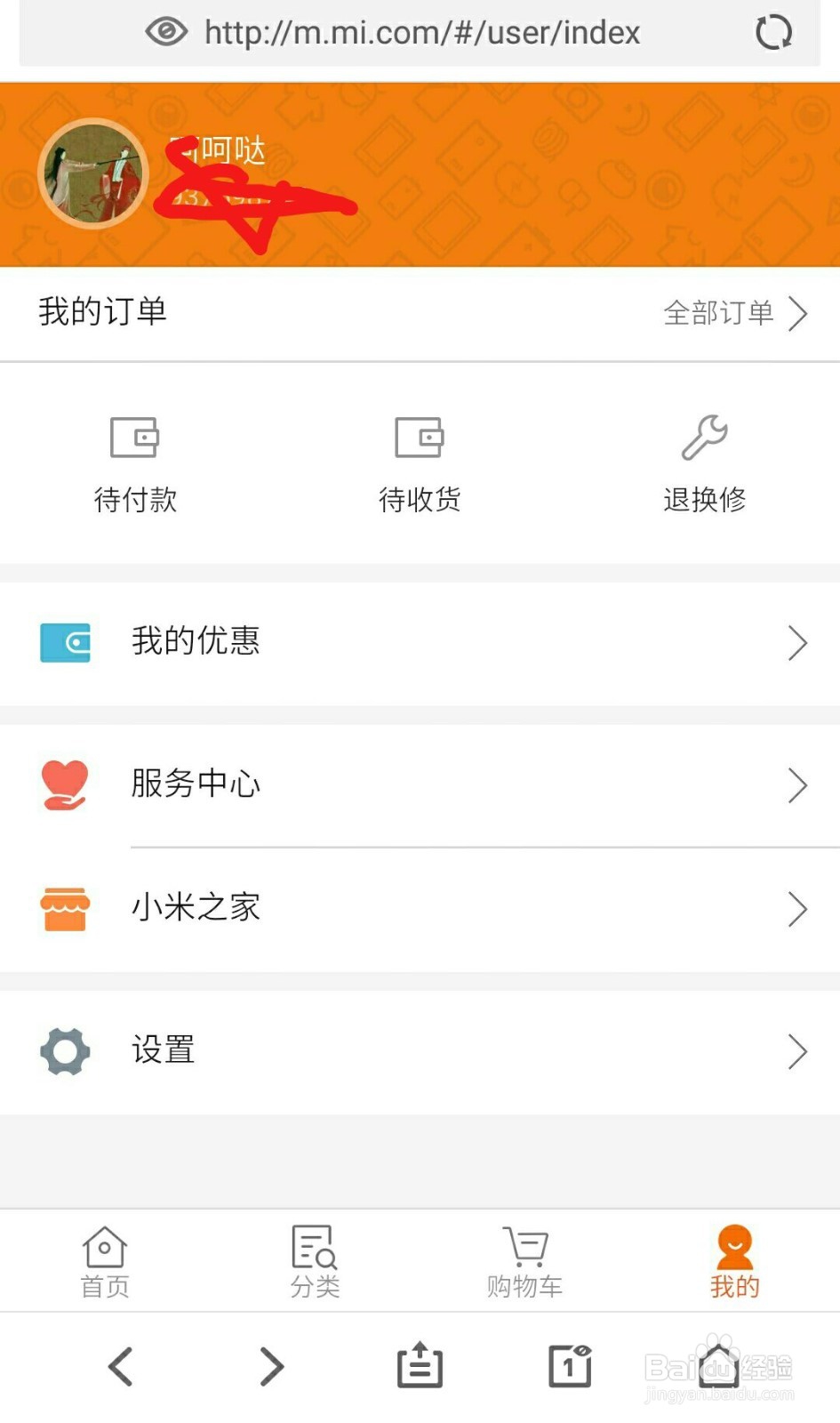The image size is (840, 1423).
Task: Open the 购物车 shopping cart icon
Action: [524, 1247]
